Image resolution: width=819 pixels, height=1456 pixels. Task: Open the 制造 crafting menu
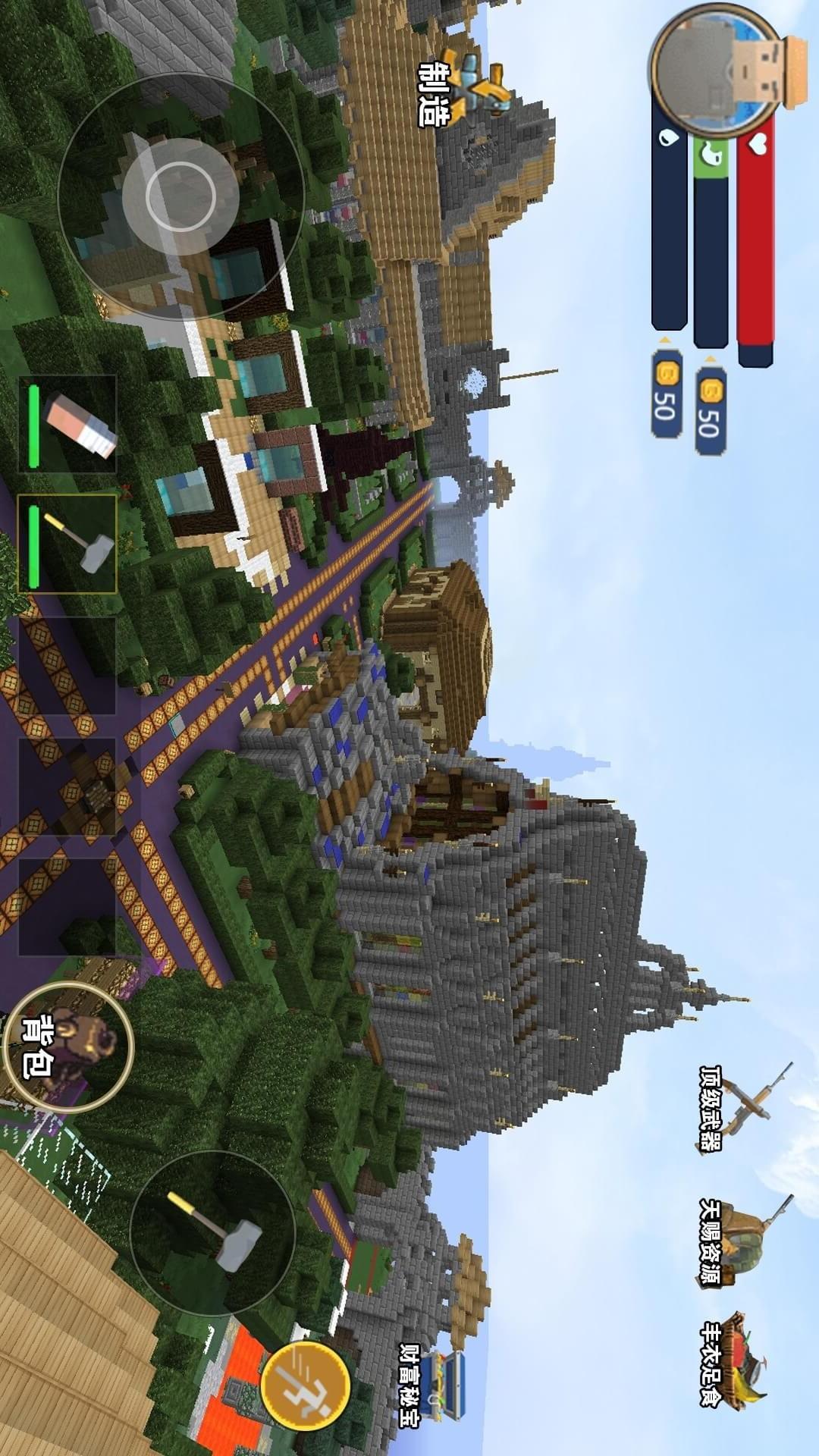463,93
